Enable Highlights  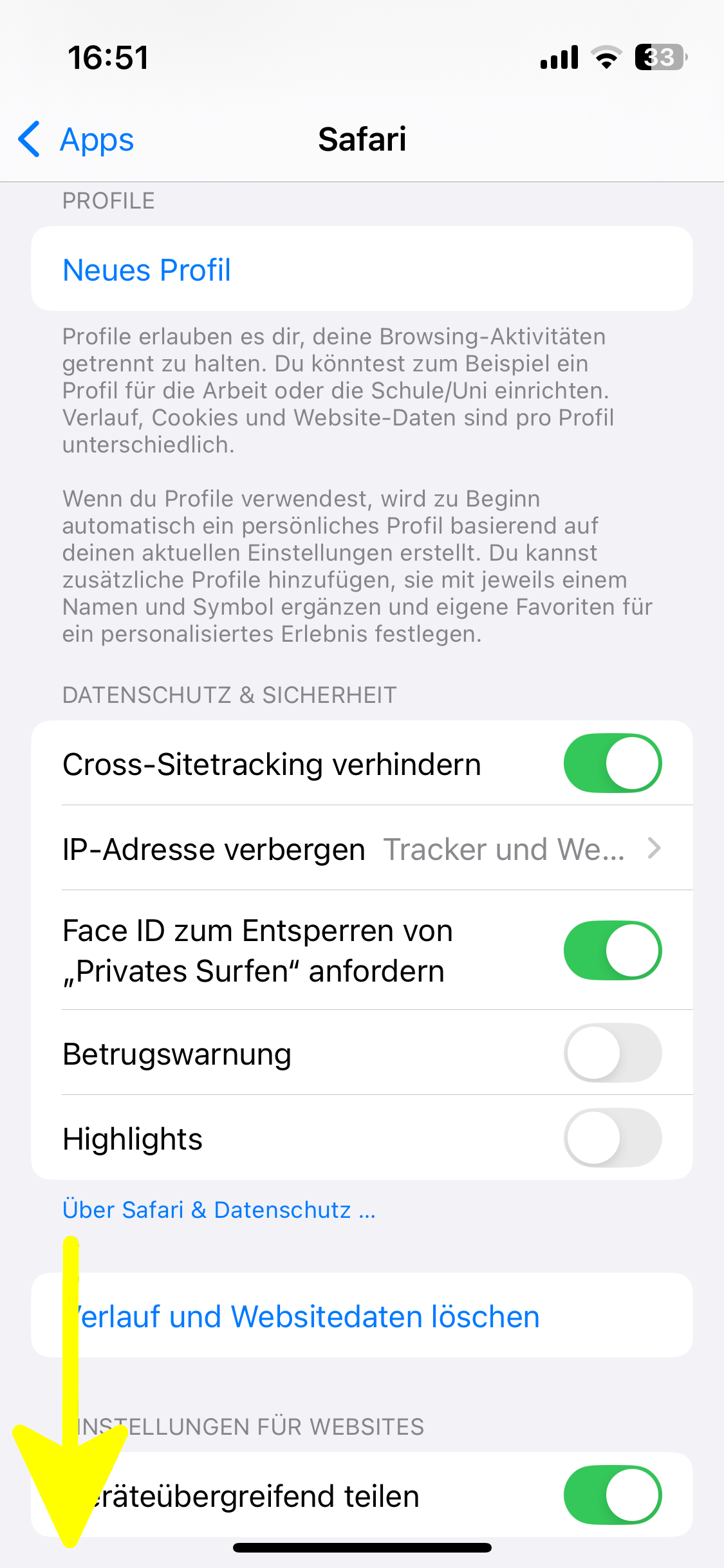pyautogui.click(x=612, y=1138)
